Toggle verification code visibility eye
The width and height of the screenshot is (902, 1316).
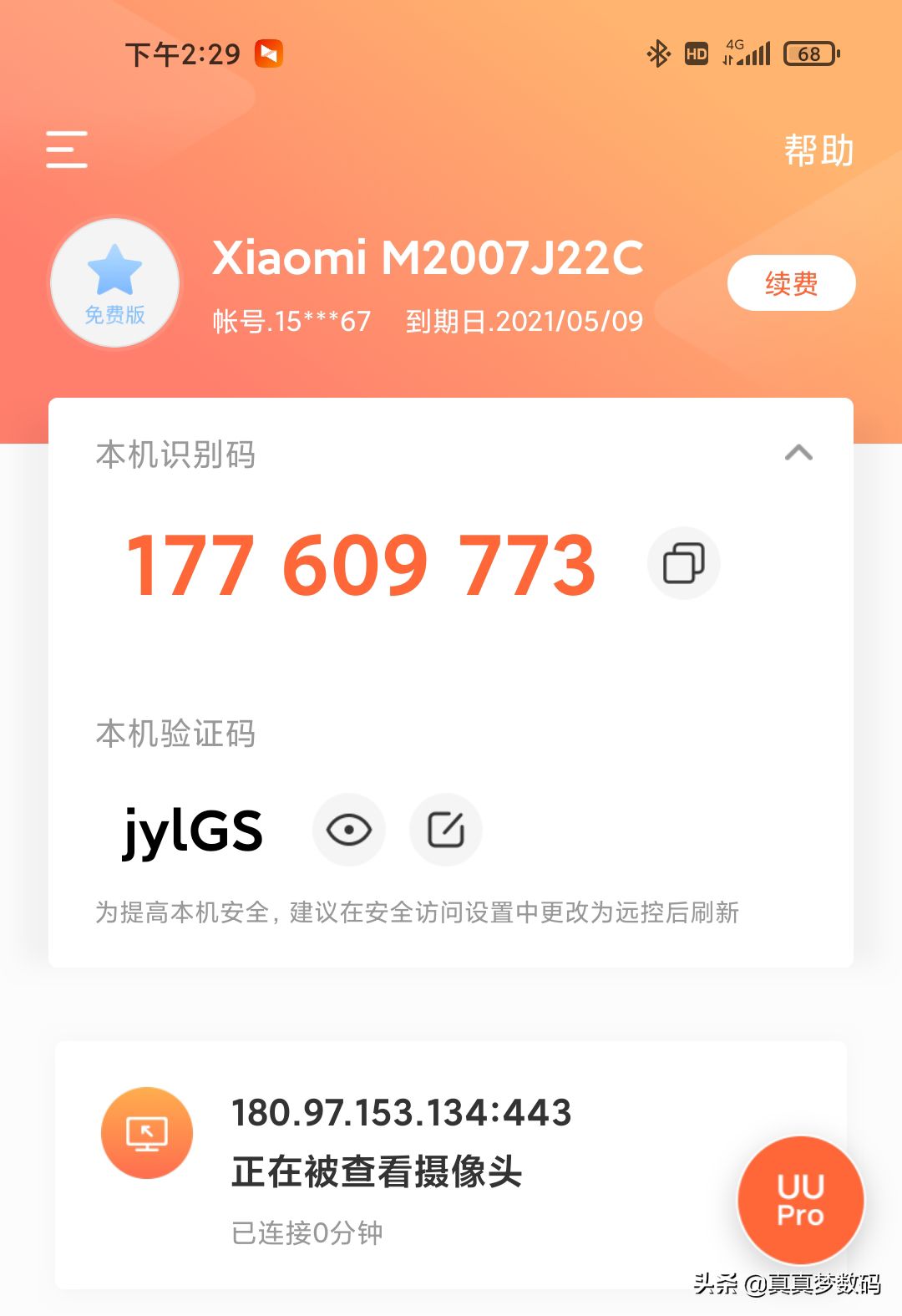click(348, 830)
